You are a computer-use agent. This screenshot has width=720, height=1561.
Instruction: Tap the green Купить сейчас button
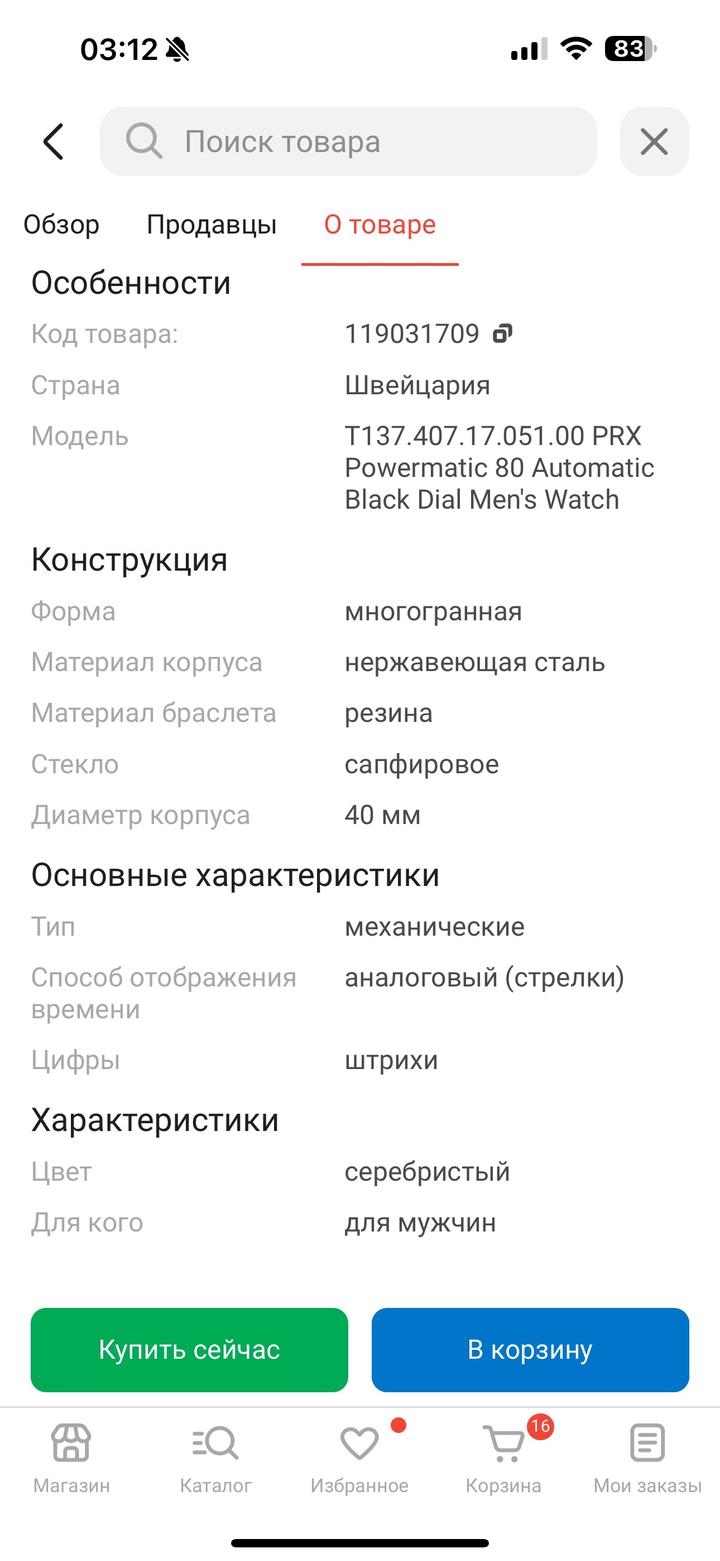tap(189, 1350)
